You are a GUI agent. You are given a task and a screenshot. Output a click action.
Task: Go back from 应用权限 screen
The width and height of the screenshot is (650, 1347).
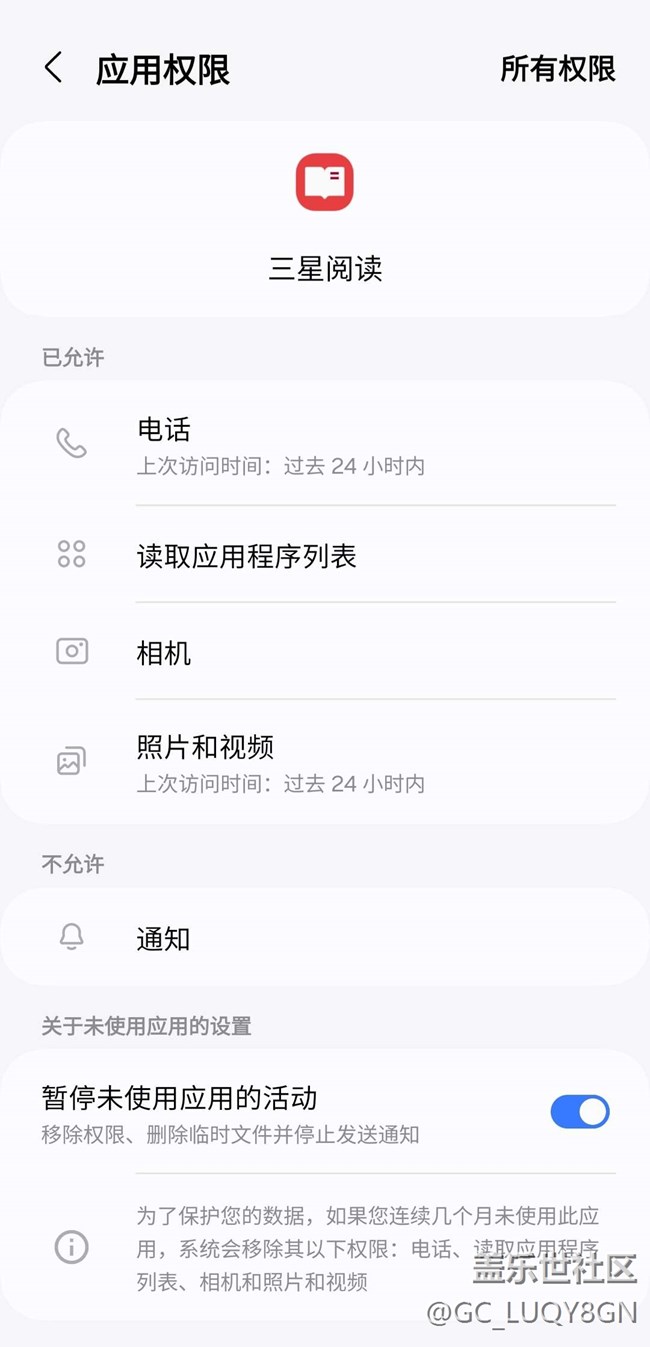[x=54, y=69]
